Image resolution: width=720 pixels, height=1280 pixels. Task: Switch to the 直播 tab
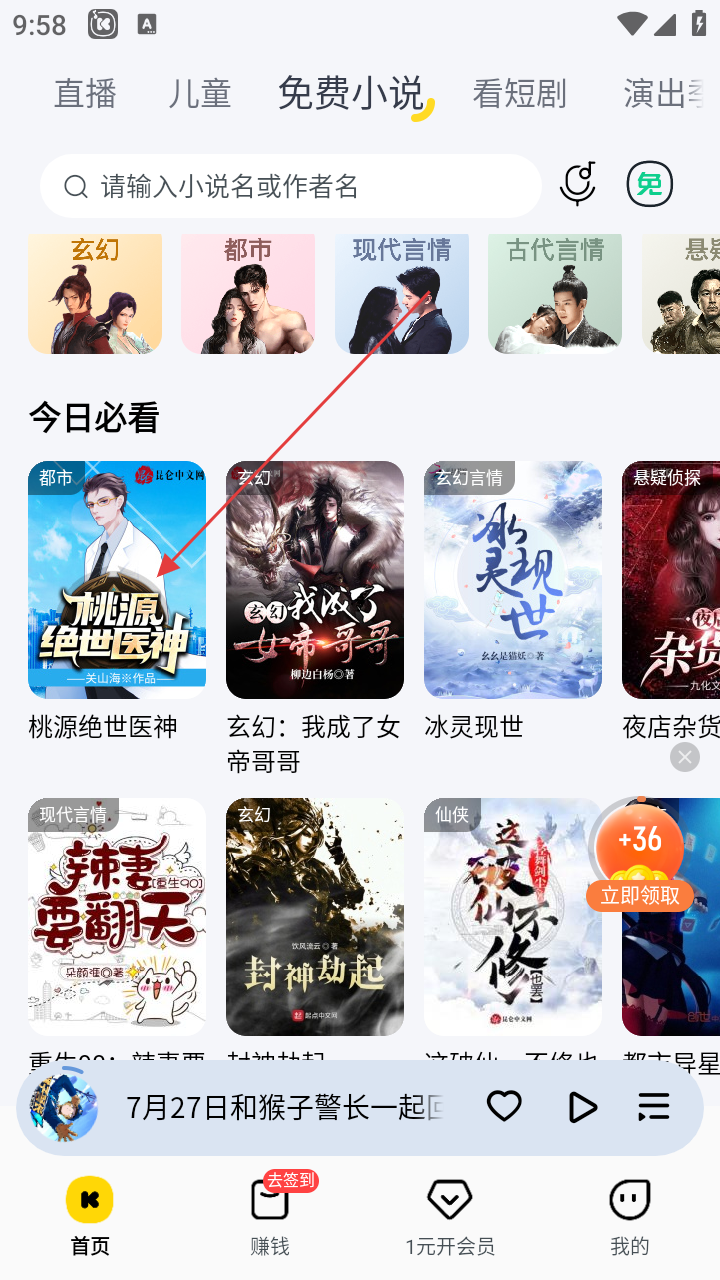click(x=85, y=93)
